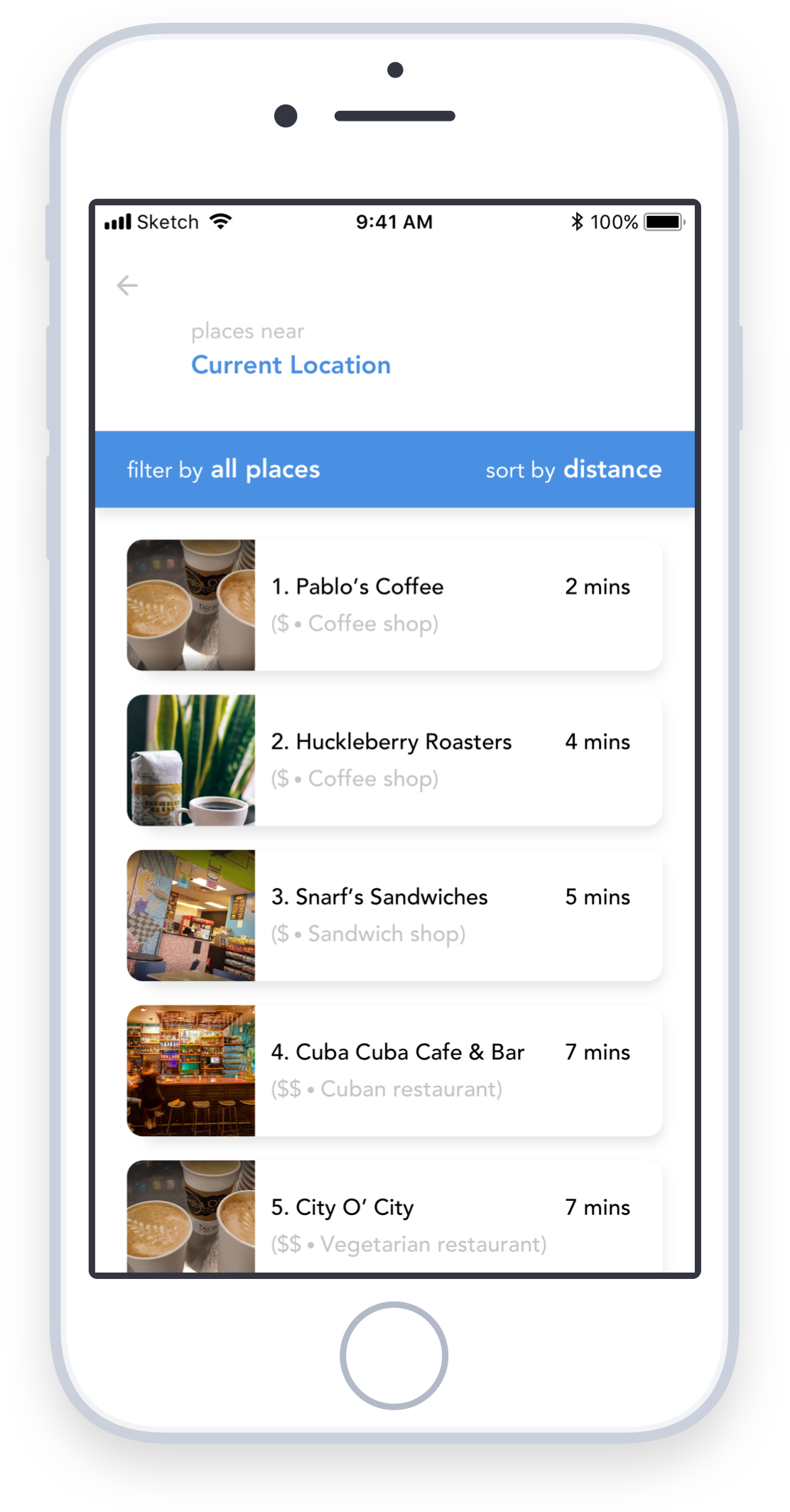The height and width of the screenshot is (1512, 790).
Task: Open the filter by all places option
Action: coord(223,470)
